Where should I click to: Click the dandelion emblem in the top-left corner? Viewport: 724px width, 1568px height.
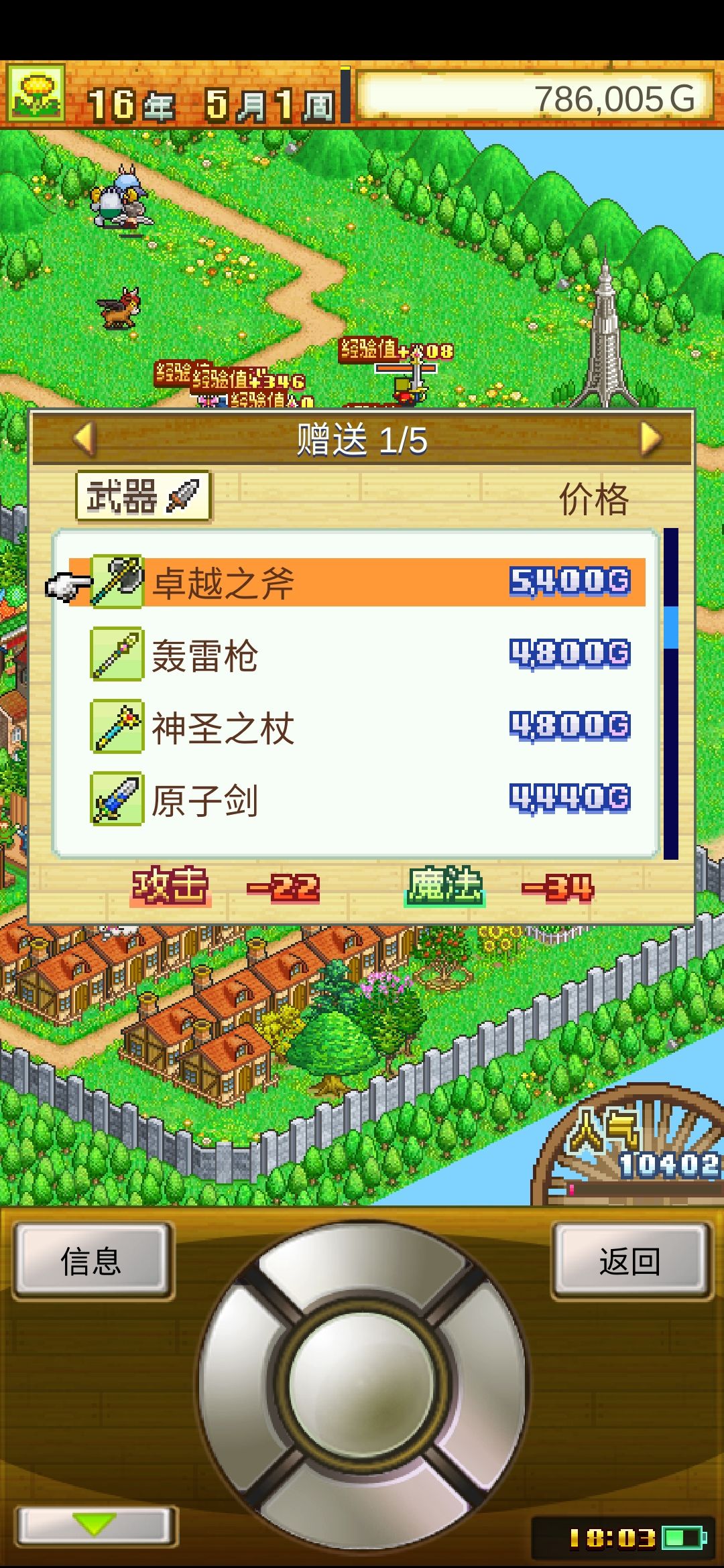(x=35, y=94)
